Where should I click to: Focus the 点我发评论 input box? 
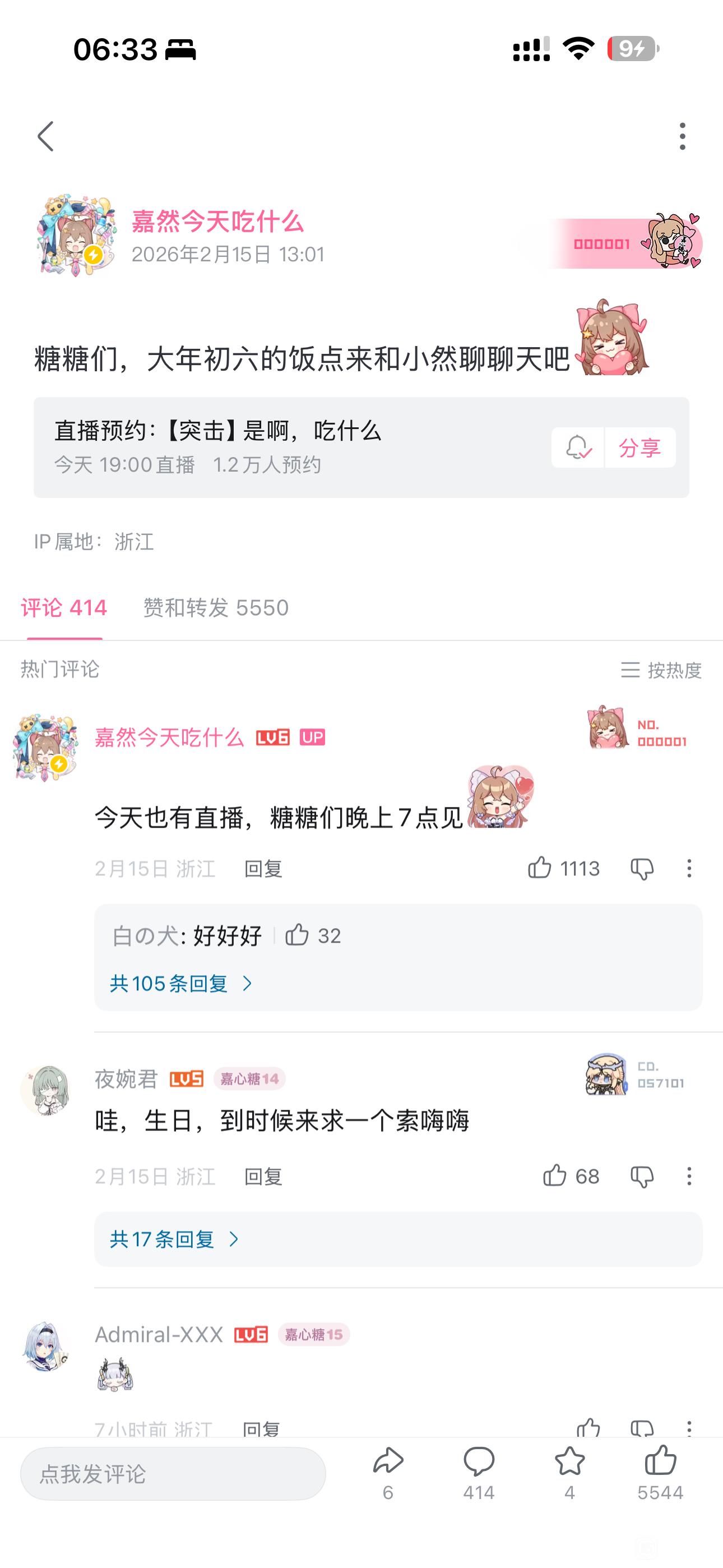coord(173,1474)
